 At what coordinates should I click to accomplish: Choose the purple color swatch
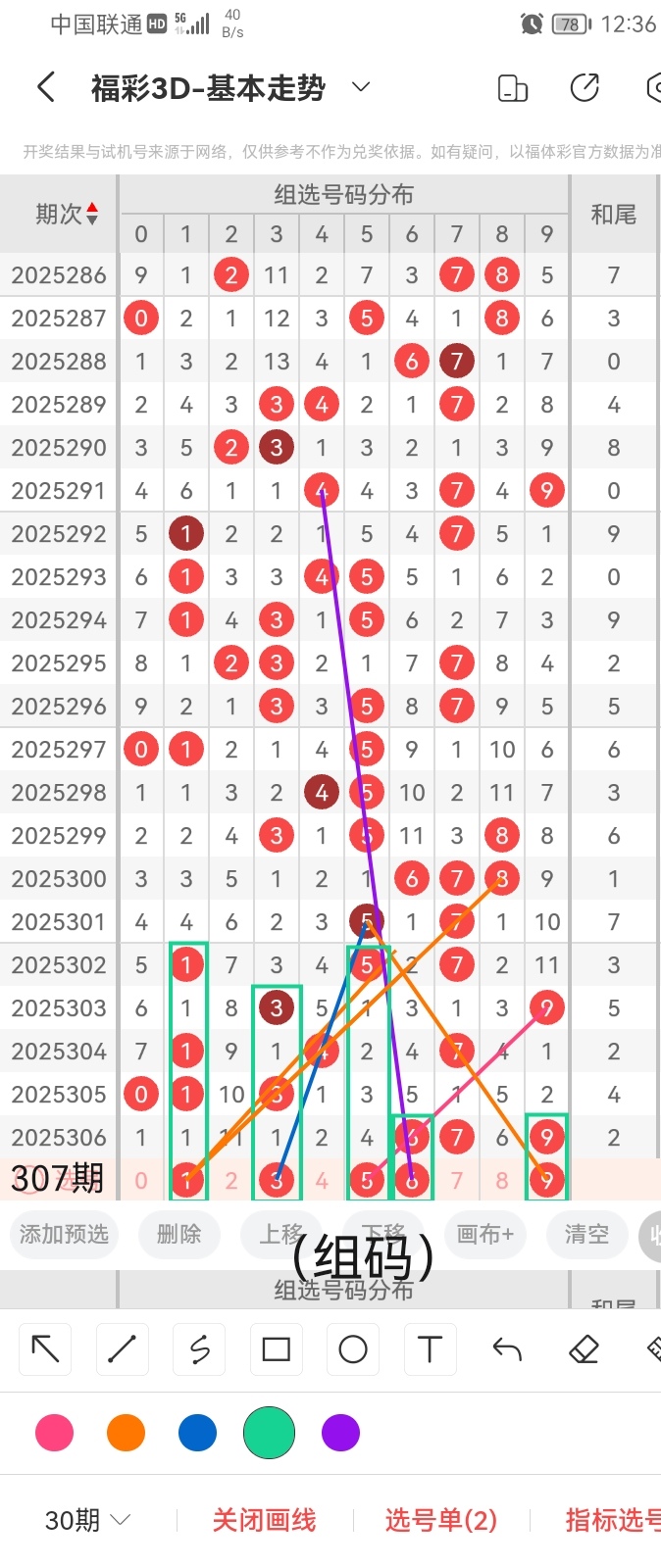tap(340, 1433)
